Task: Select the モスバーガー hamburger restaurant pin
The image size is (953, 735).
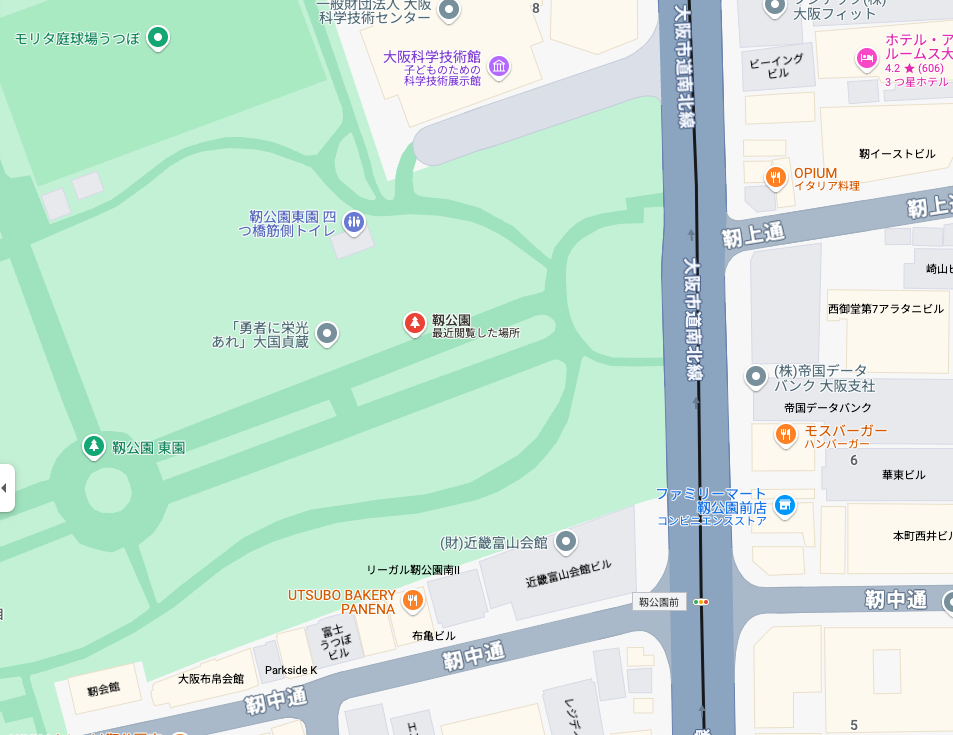Action: pyautogui.click(x=787, y=435)
